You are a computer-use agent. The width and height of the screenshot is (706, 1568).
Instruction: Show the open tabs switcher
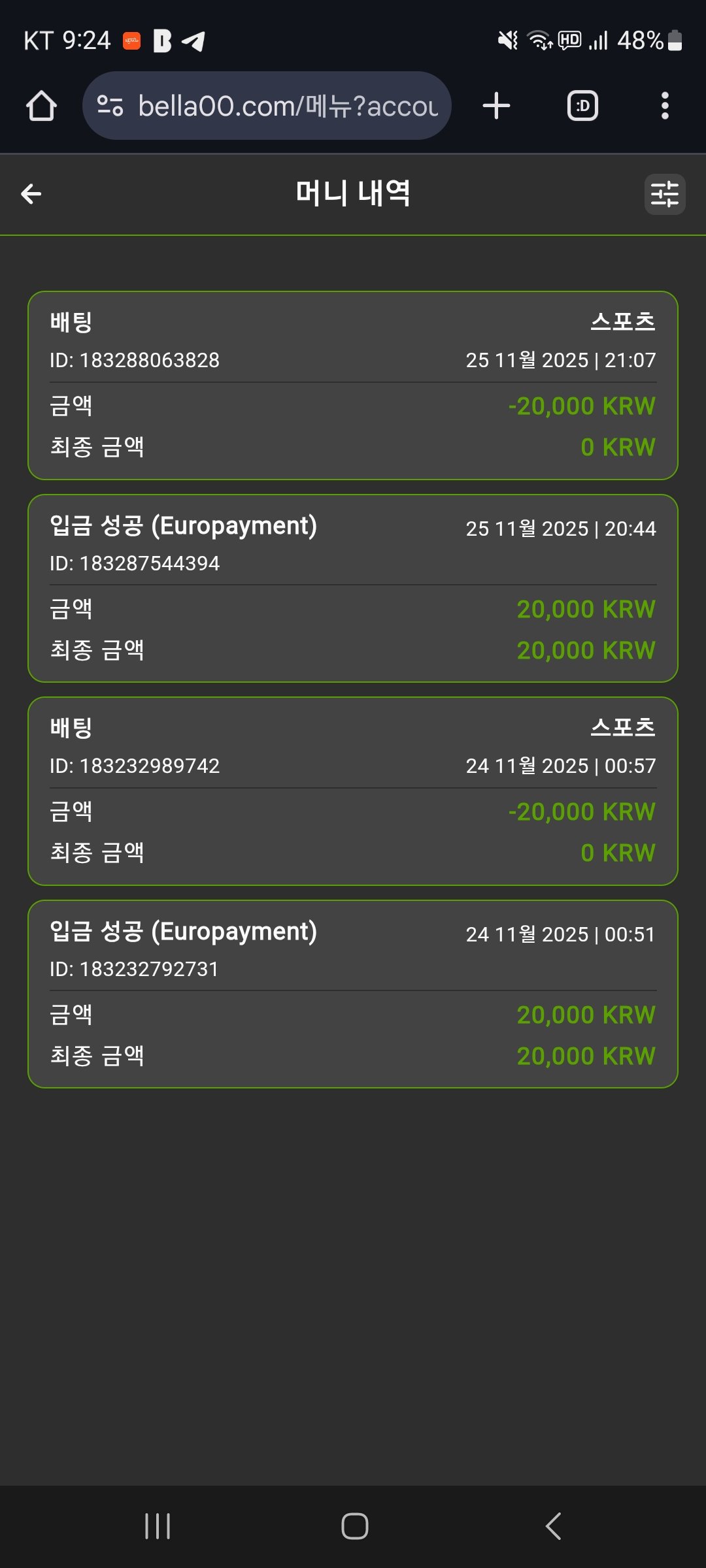point(582,106)
